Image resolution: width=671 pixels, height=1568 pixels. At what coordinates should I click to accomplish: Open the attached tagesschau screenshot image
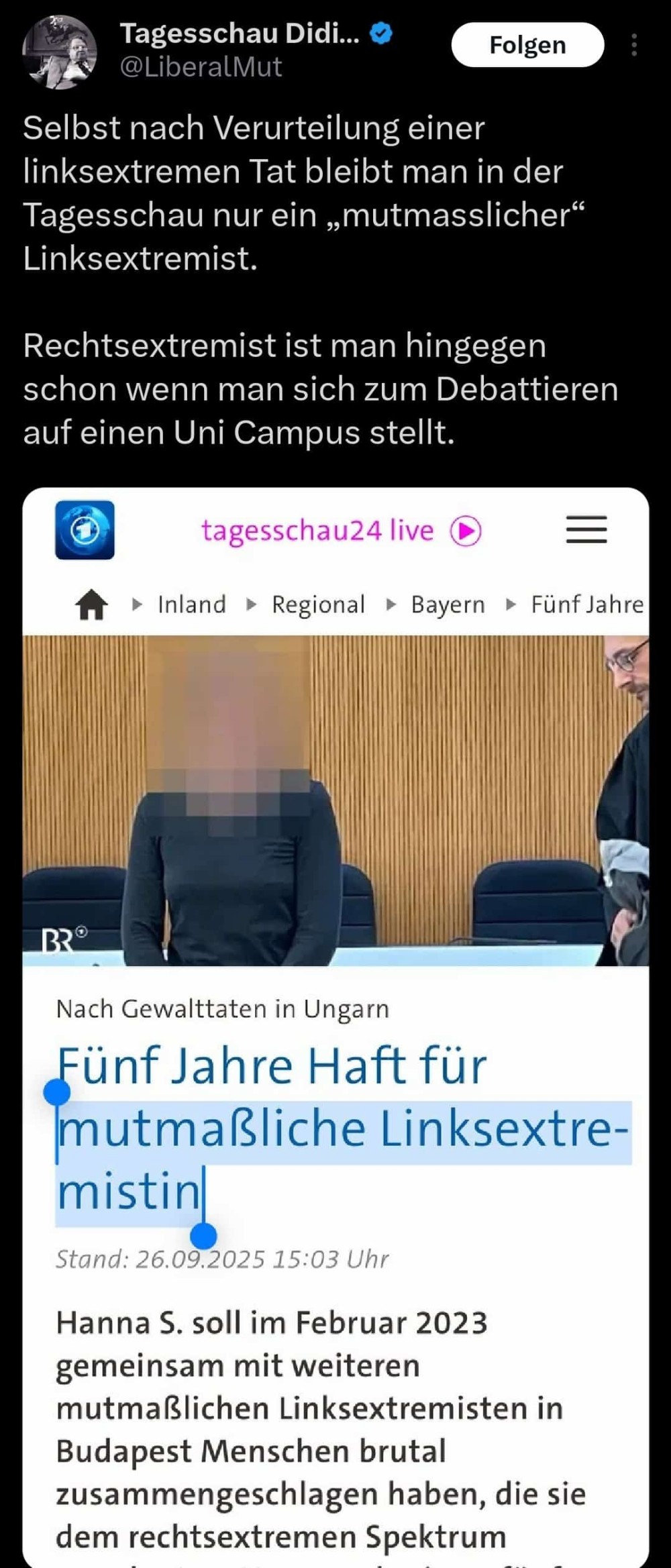tap(335, 939)
